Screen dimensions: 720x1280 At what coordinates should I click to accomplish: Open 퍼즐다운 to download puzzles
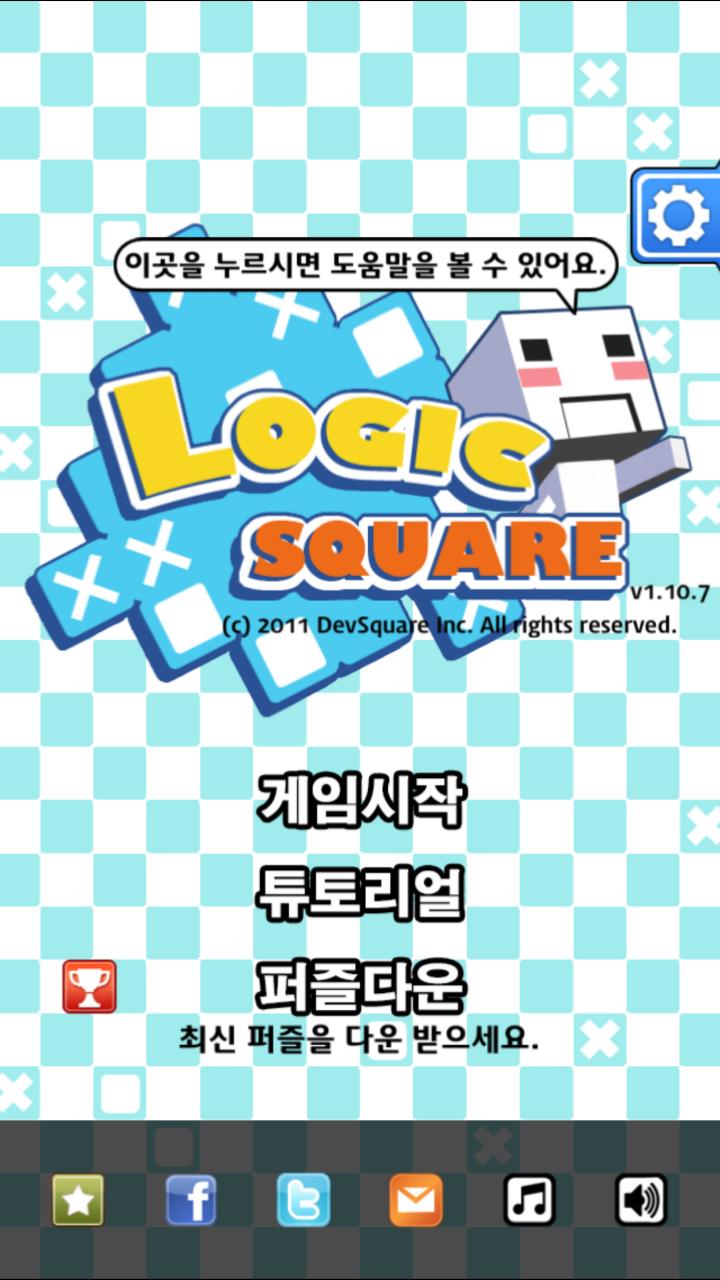tap(361, 985)
